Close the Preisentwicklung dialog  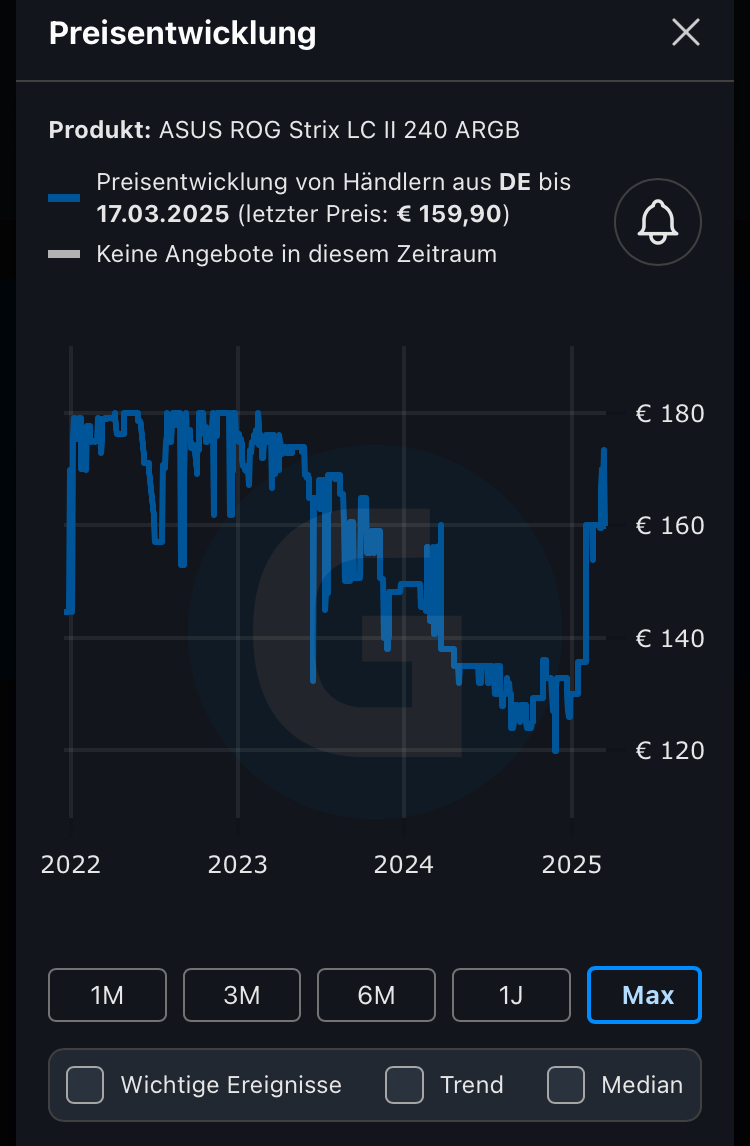pyautogui.click(x=686, y=33)
